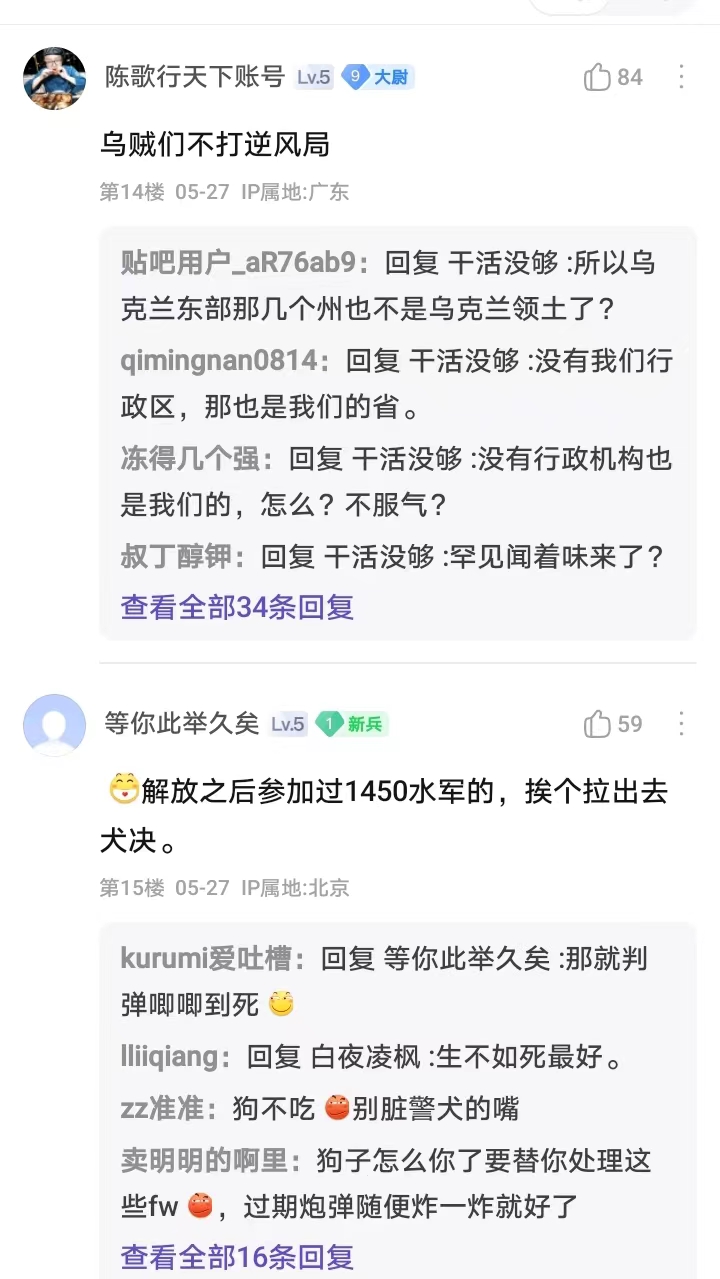This screenshot has height=1279, width=720.
Task: Open the avatar of 陈歌行天下账号
Action: (54, 78)
